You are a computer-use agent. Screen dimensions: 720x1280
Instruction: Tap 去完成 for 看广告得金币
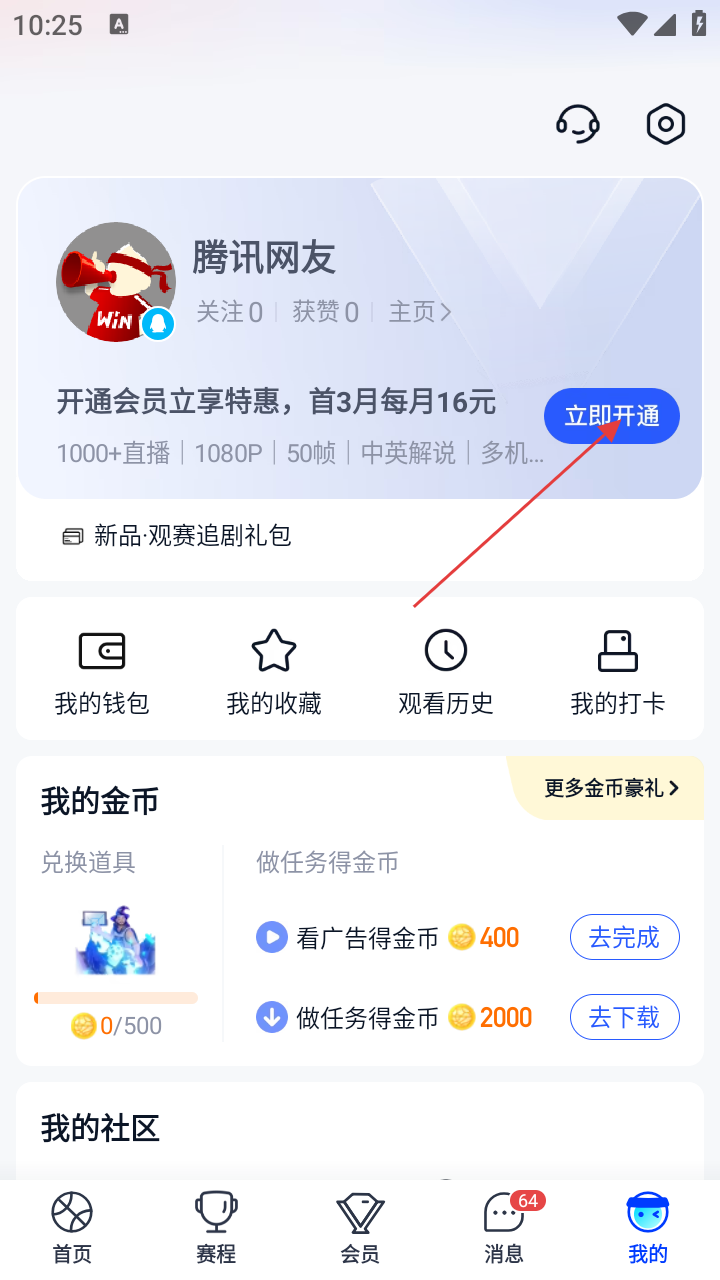[x=624, y=938]
